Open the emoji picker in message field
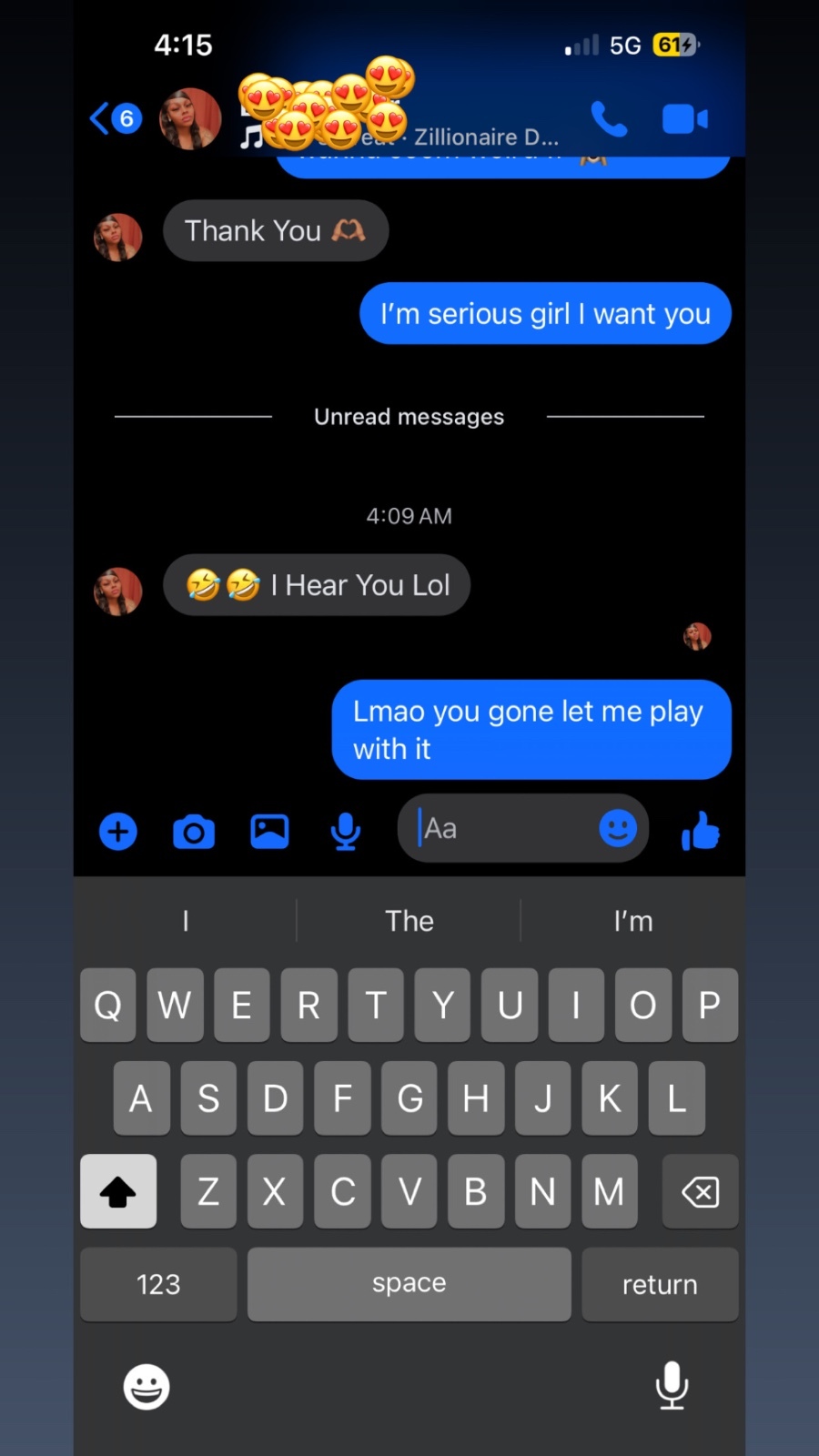Image resolution: width=819 pixels, height=1456 pixels. 618,829
